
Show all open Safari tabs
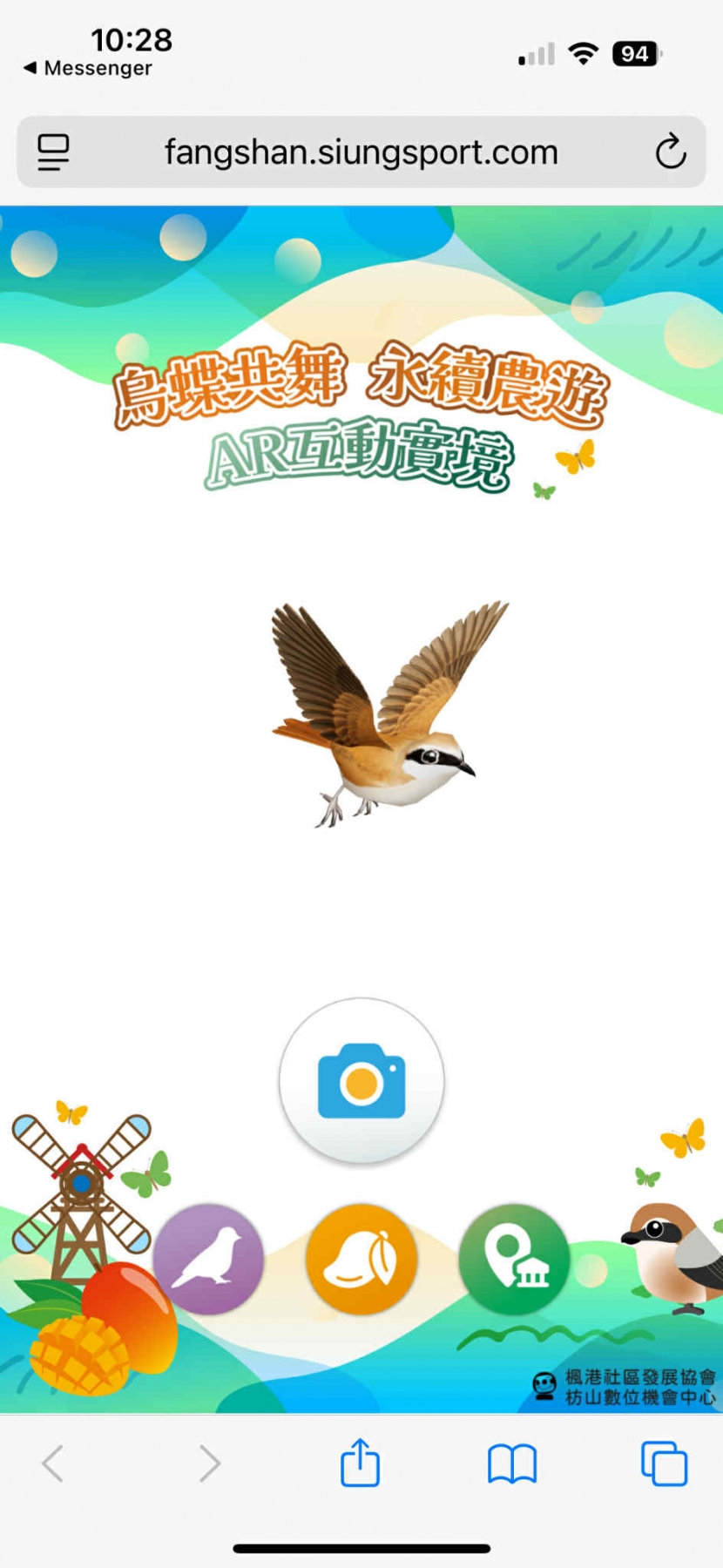664,1463
